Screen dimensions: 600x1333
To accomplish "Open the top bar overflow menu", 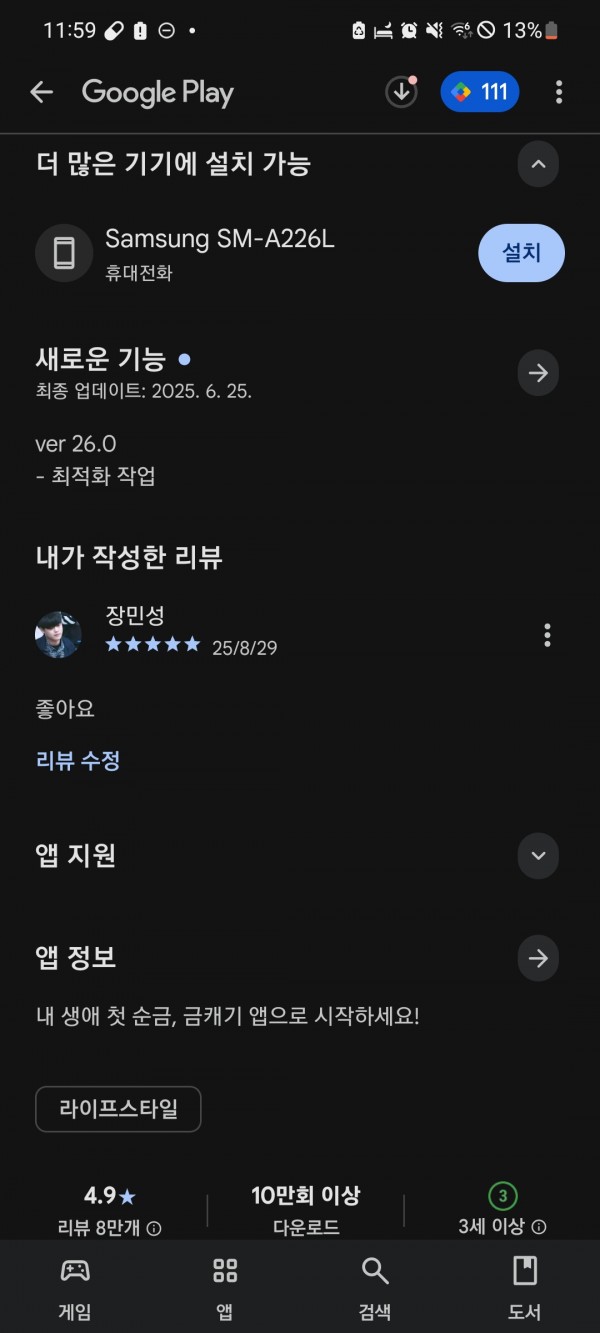I will [558, 93].
